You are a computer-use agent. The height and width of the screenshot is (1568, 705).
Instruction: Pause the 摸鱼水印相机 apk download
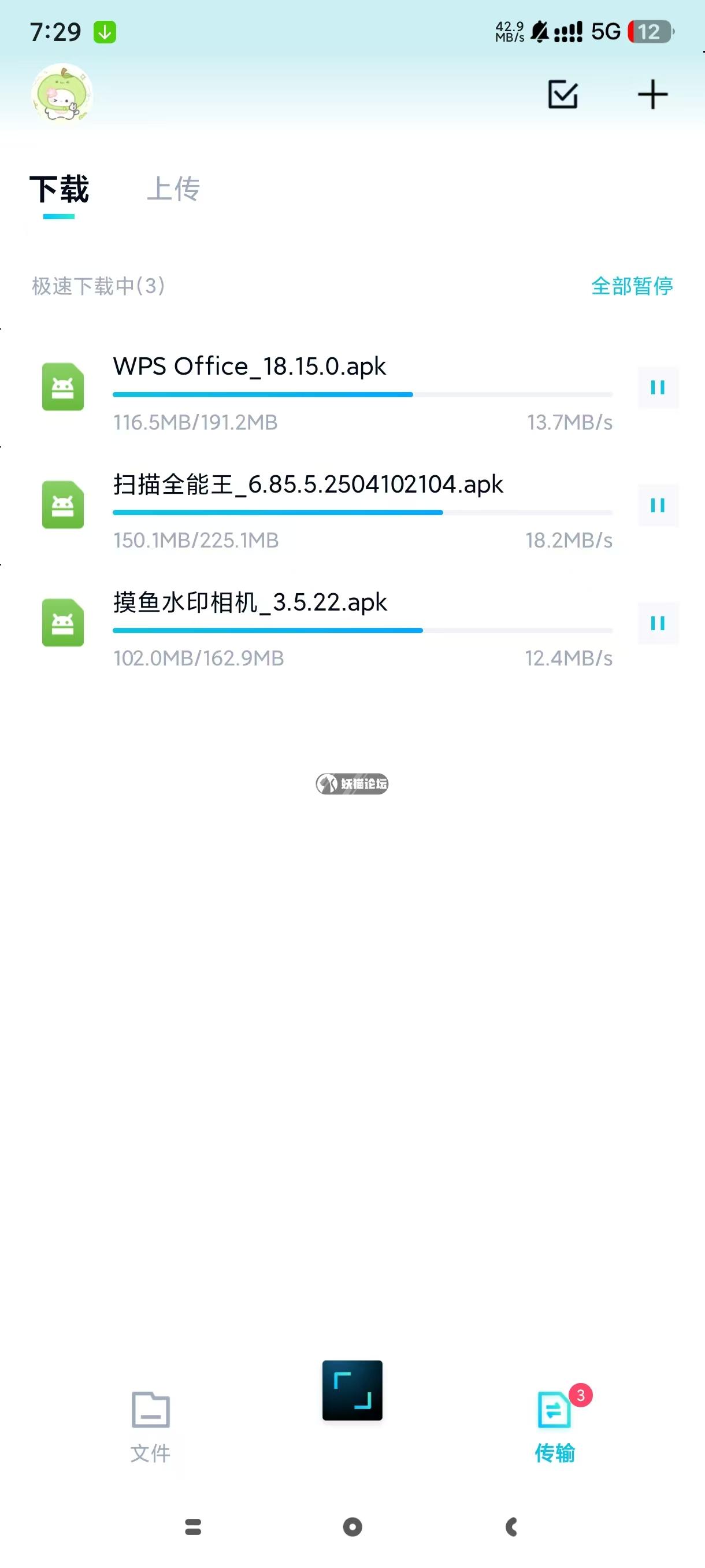(x=658, y=623)
